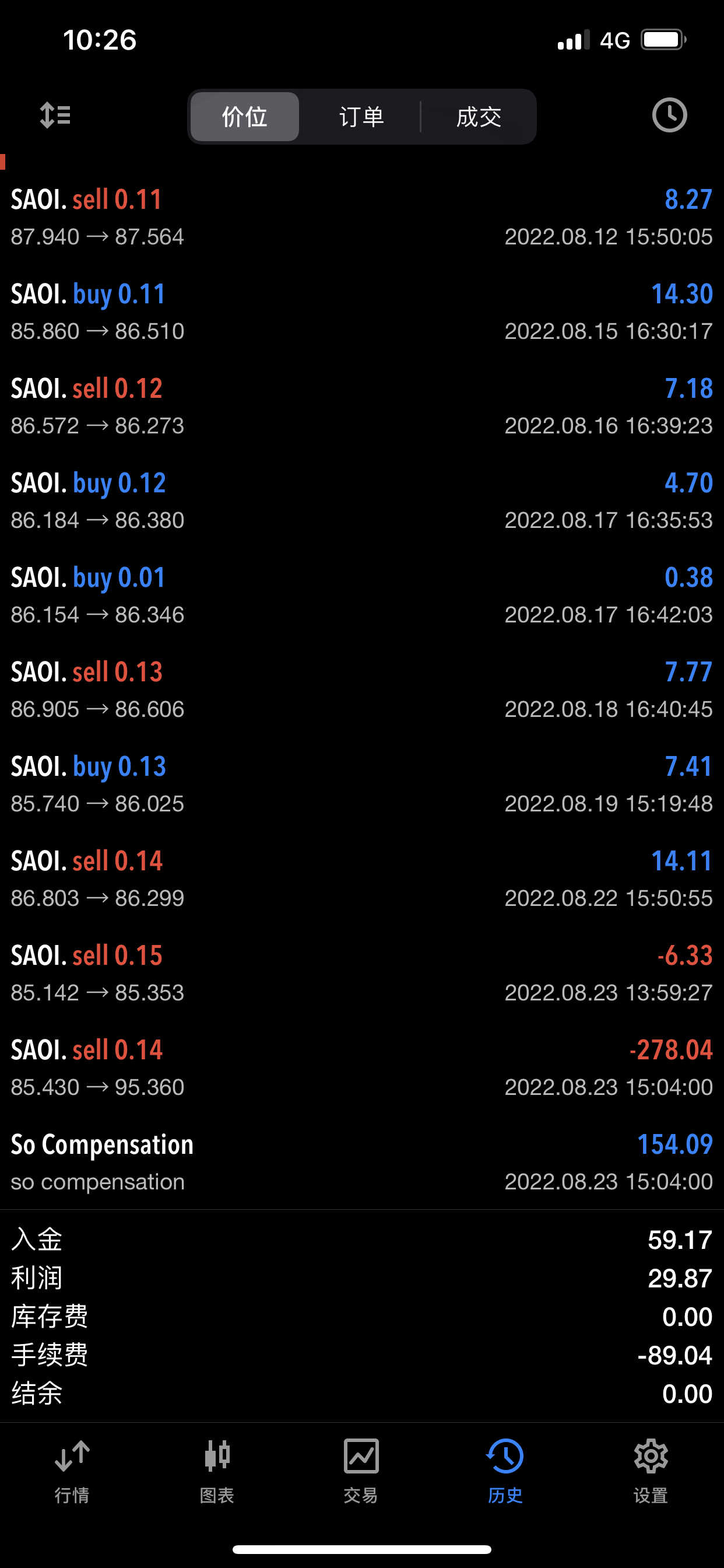Go to the 交易 tab
724x1568 pixels.
[361, 1471]
